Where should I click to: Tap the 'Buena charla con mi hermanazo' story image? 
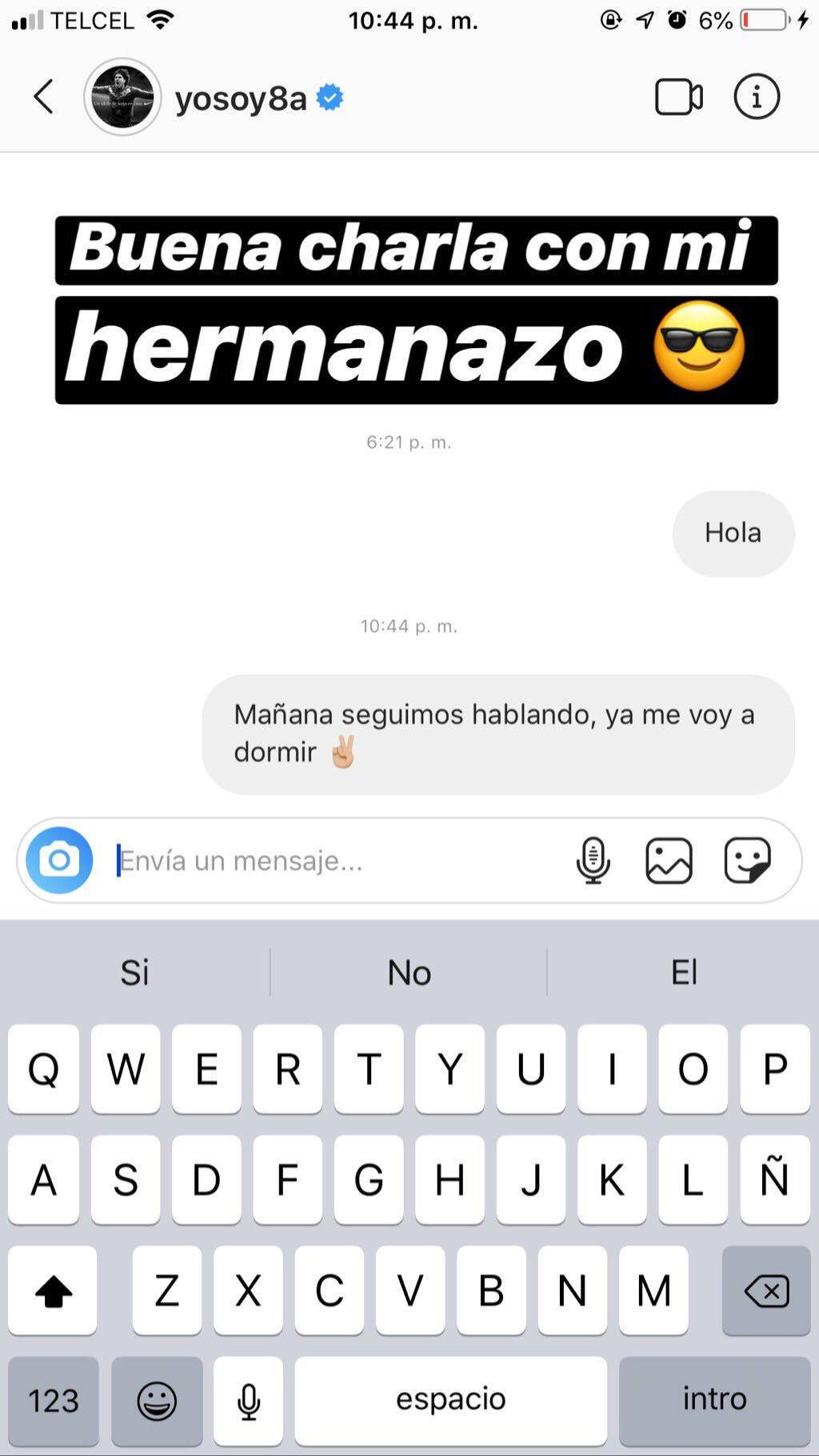point(415,306)
